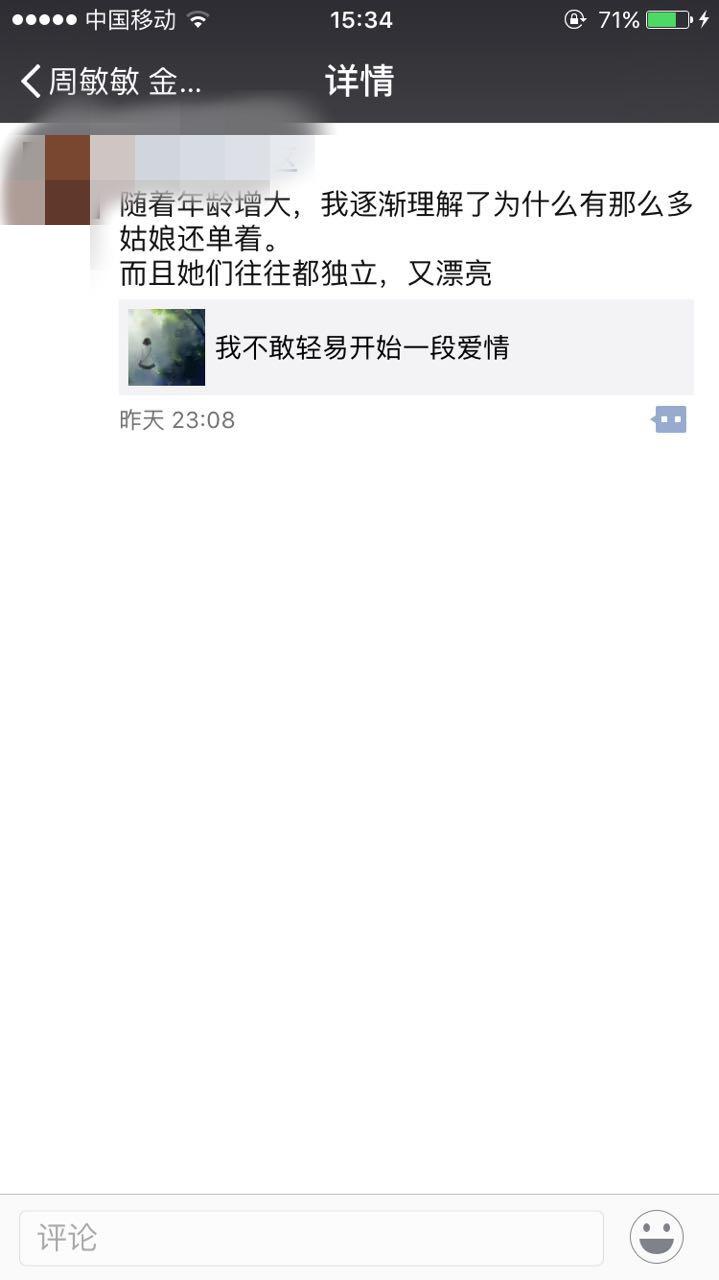Open the shared article 我不敢轻易开始一段爱情
This screenshot has width=719, height=1280.
tap(405, 347)
